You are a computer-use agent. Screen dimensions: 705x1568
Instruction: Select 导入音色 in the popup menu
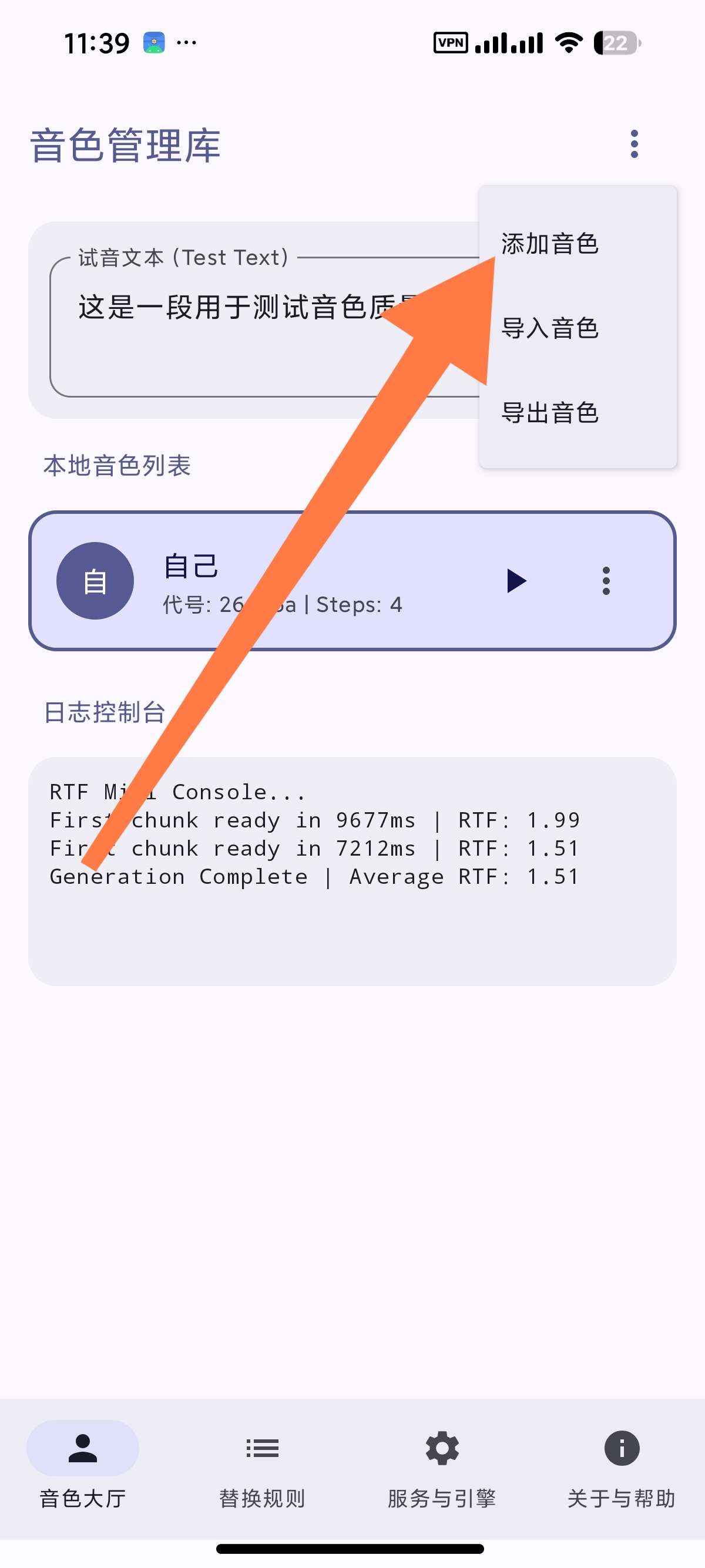(549, 329)
